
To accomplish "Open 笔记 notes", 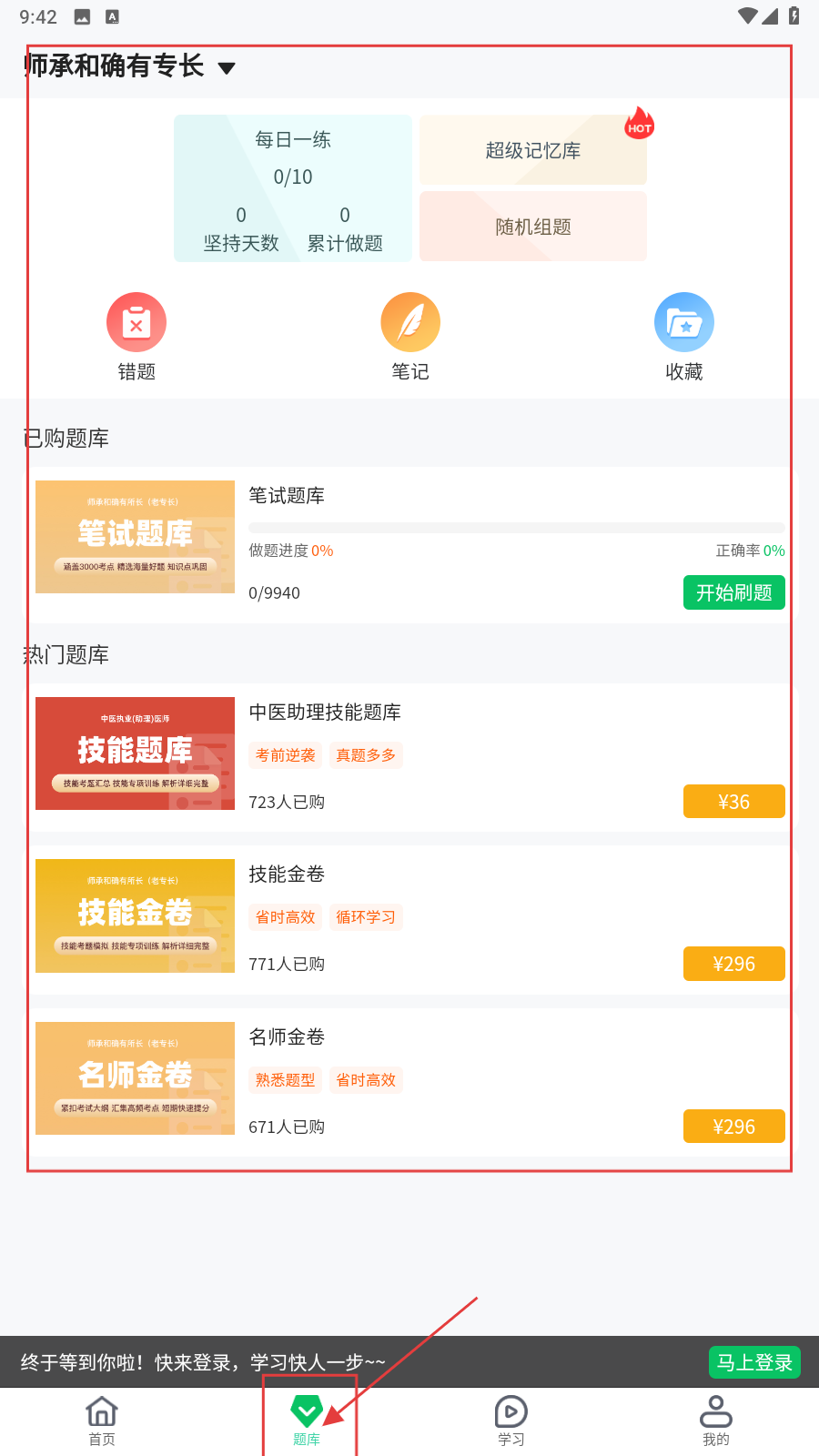I will (x=410, y=323).
